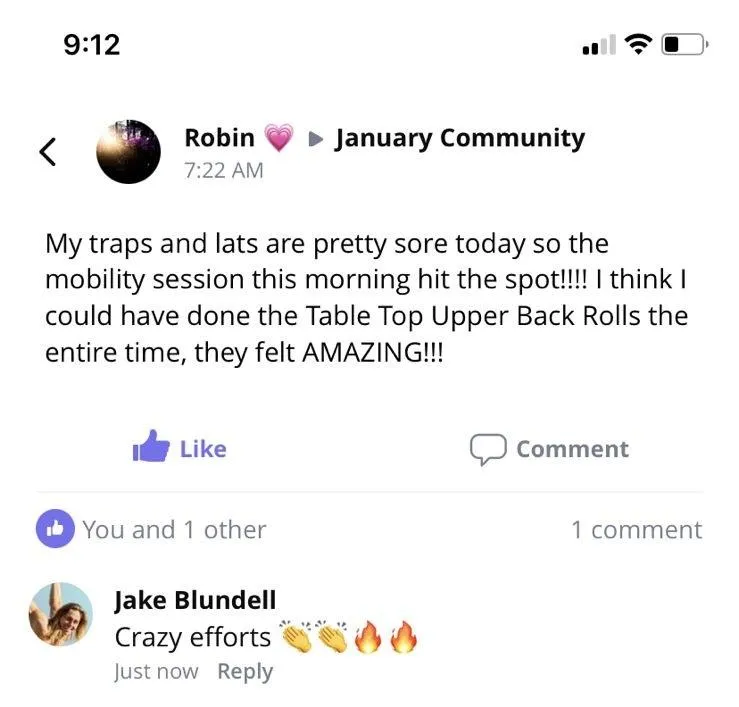View who liked the post
The image size is (739, 707).
(x=173, y=529)
